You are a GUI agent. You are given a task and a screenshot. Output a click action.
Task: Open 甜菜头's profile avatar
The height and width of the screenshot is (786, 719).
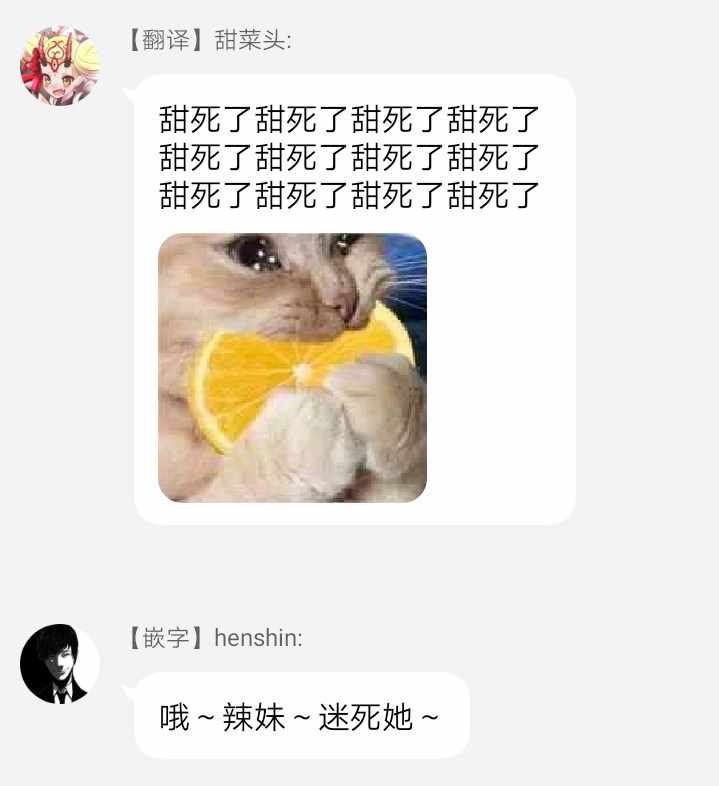(x=60, y=66)
